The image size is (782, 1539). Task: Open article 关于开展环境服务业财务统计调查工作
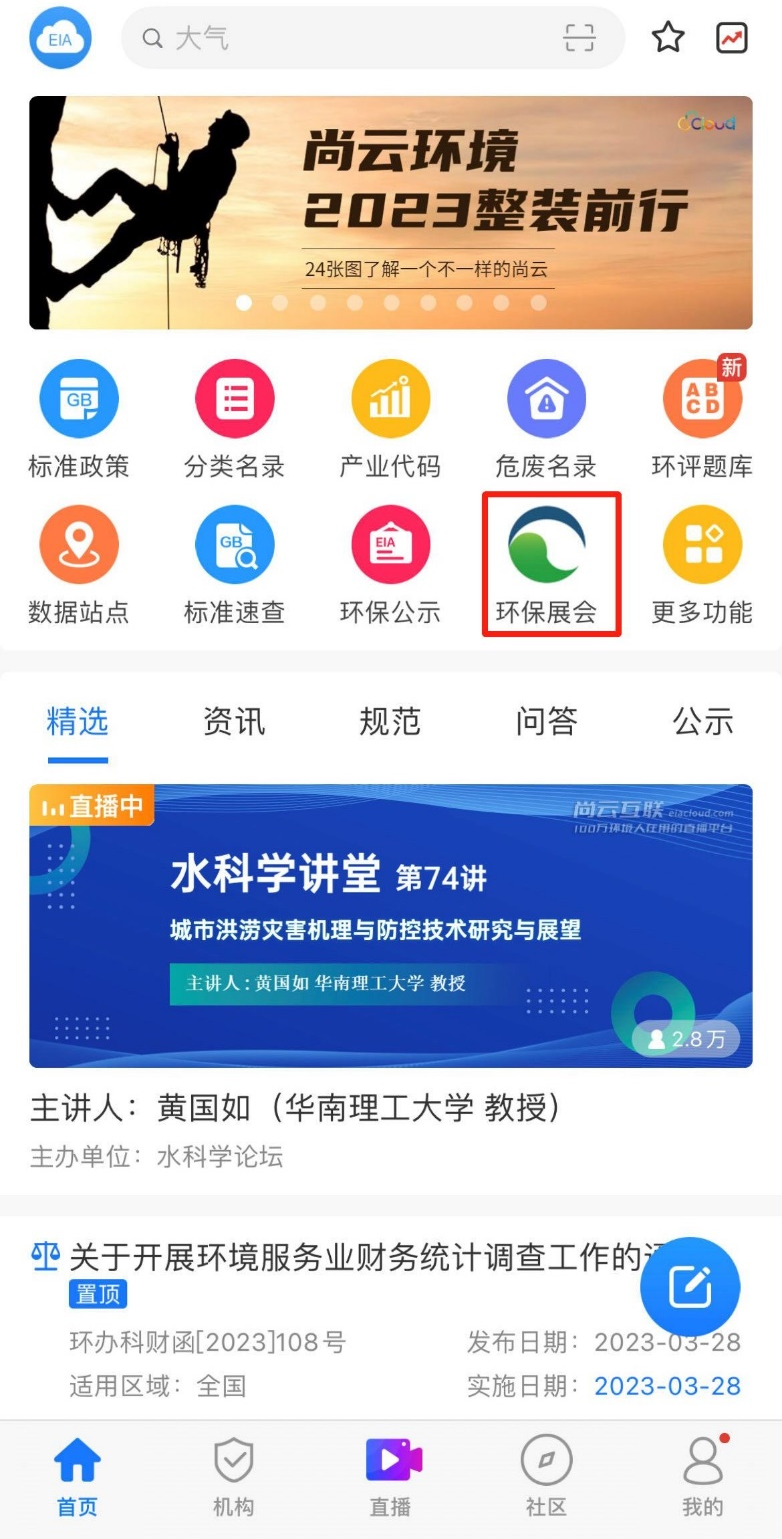pyautogui.click(x=350, y=1258)
